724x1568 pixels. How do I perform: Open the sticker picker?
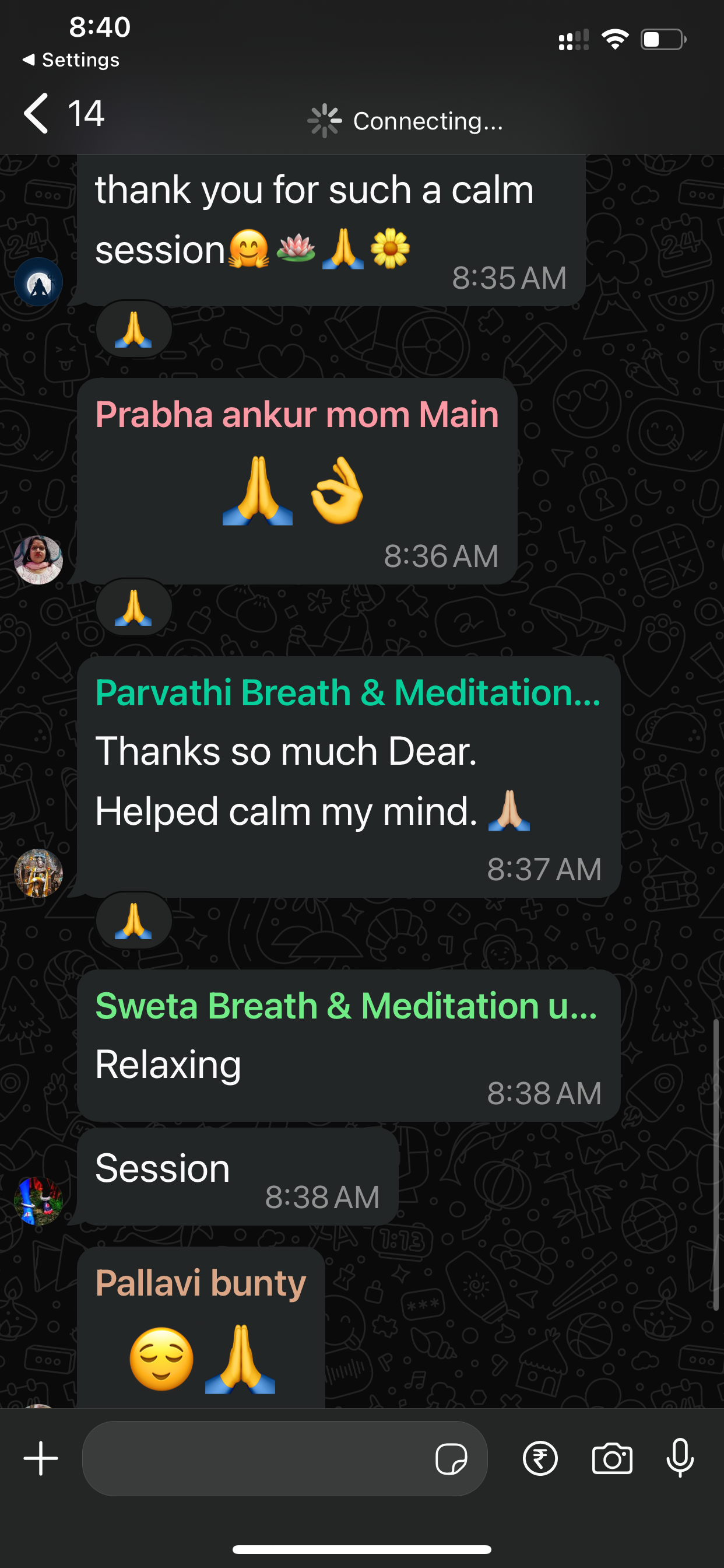(451, 1458)
